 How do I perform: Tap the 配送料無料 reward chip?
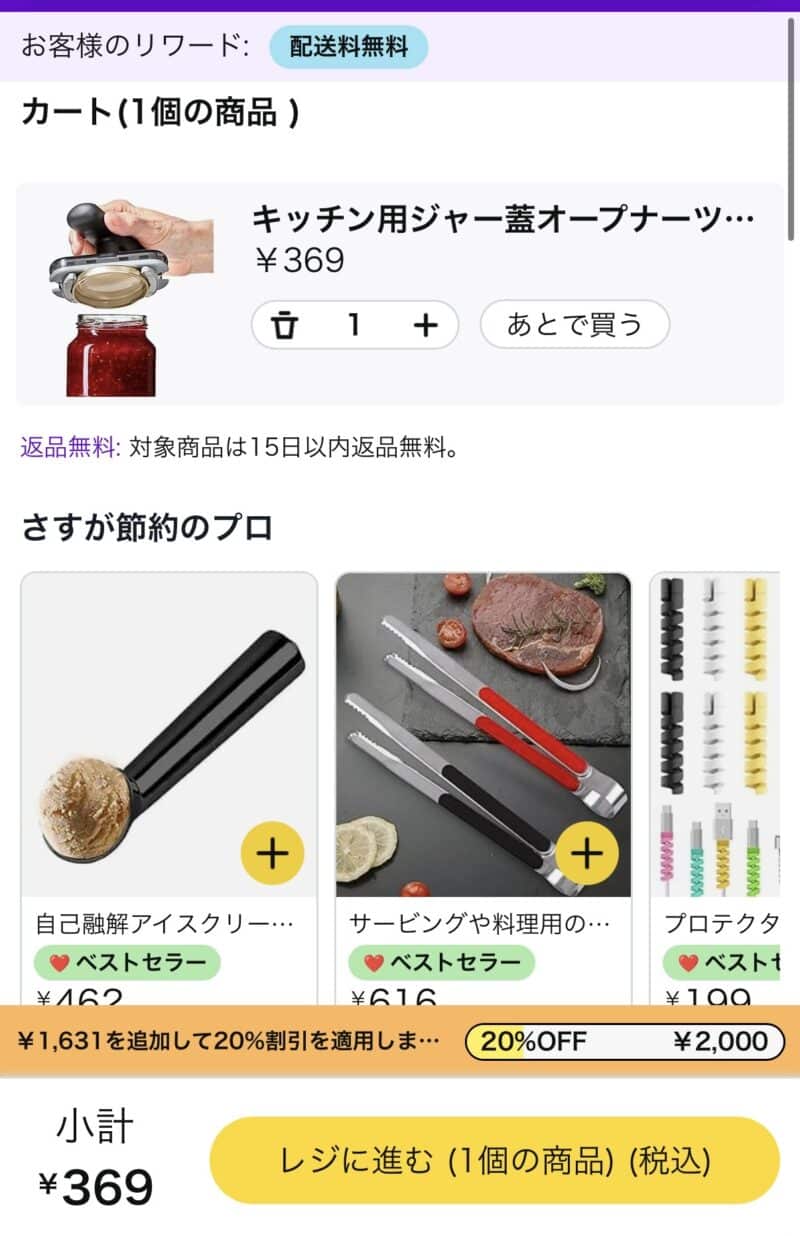[348, 47]
